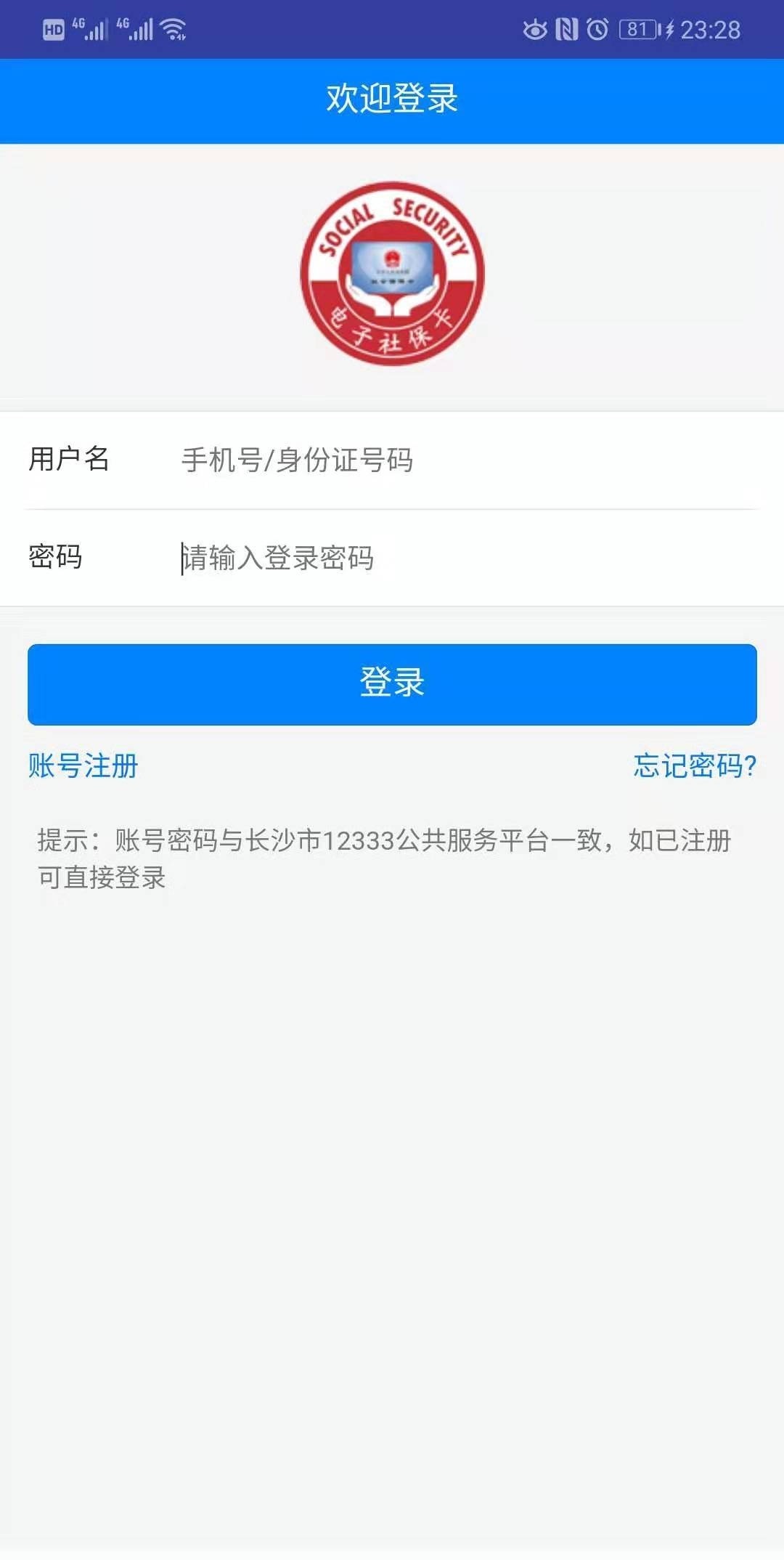This screenshot has width=784, height=1560.
Task: Tap the 电子社保卡 Social Security logo
Action: point(391,272)
